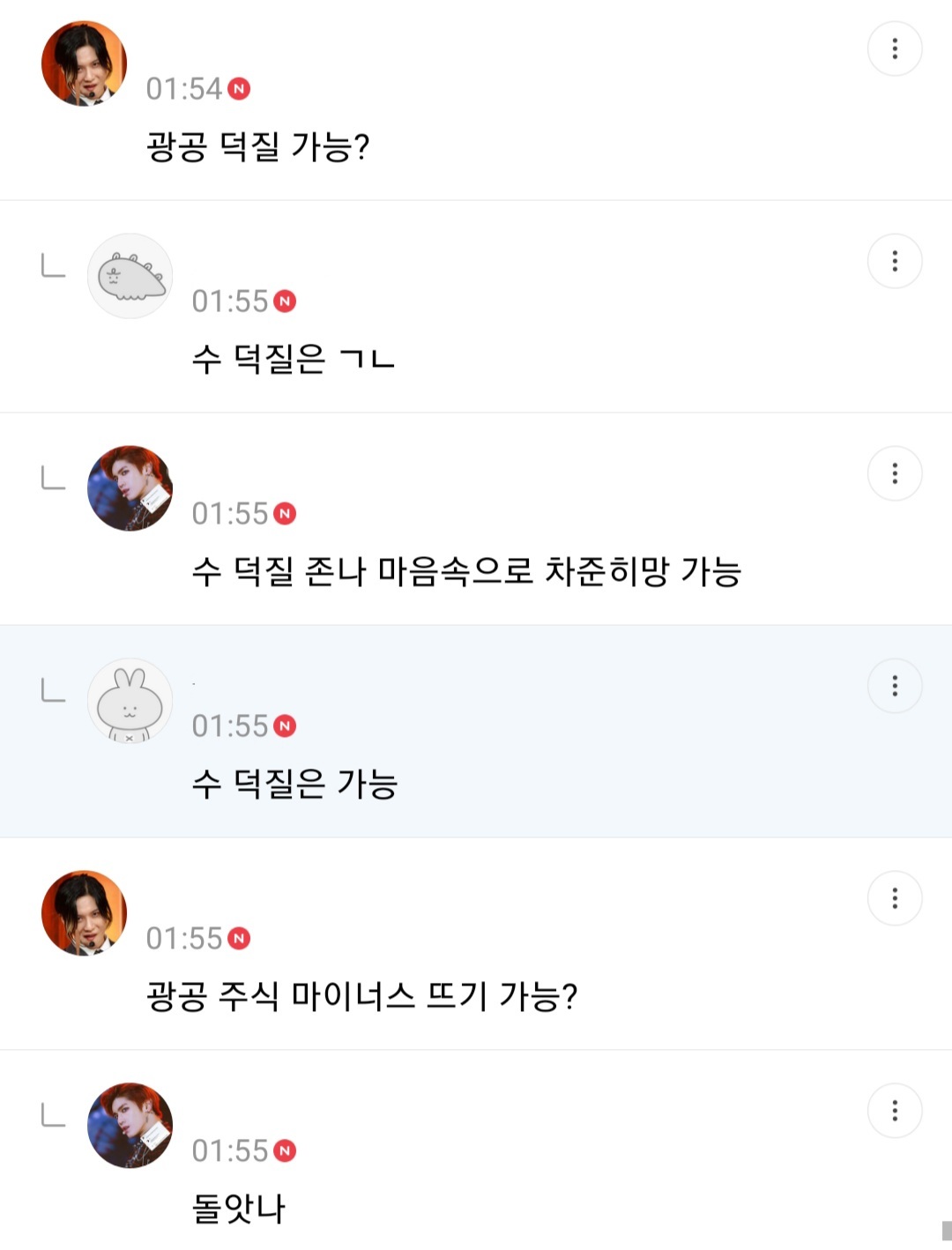The height and width of the screenshot is (1250, 952).
Task: Click reply branch marker on the red-haired avatar reply
Action: tap(55, 479)
